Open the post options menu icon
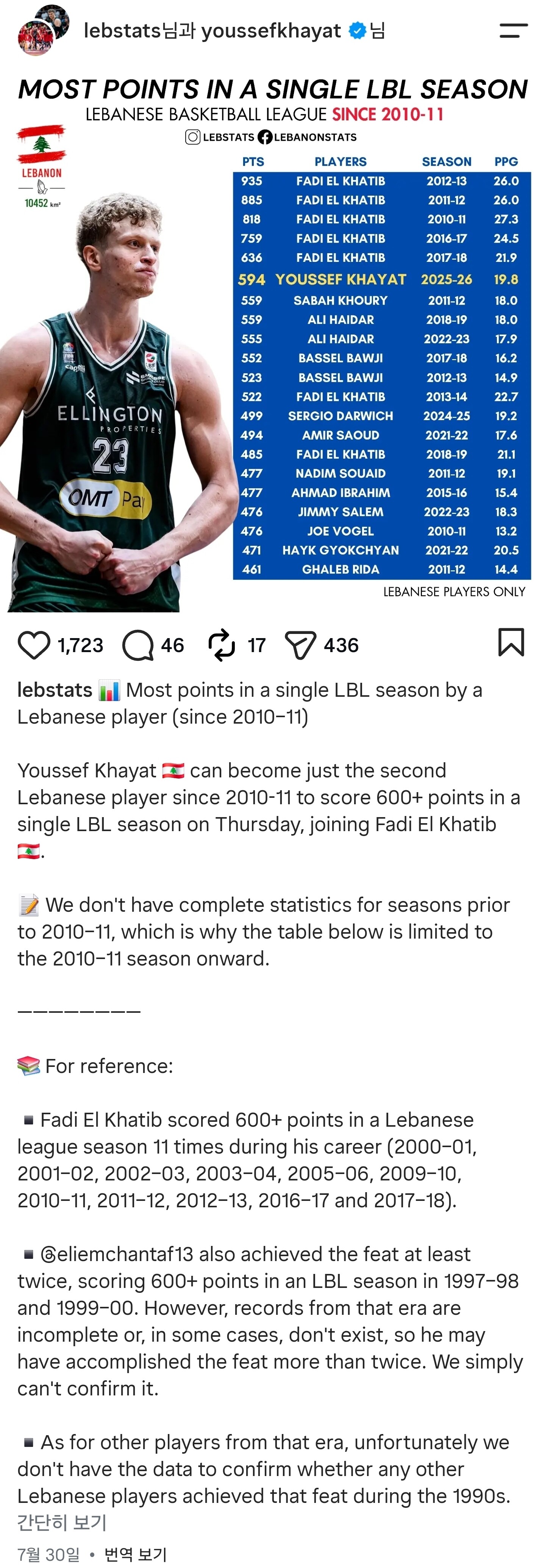Screen dimensions: 545x1568 point(513,30)
